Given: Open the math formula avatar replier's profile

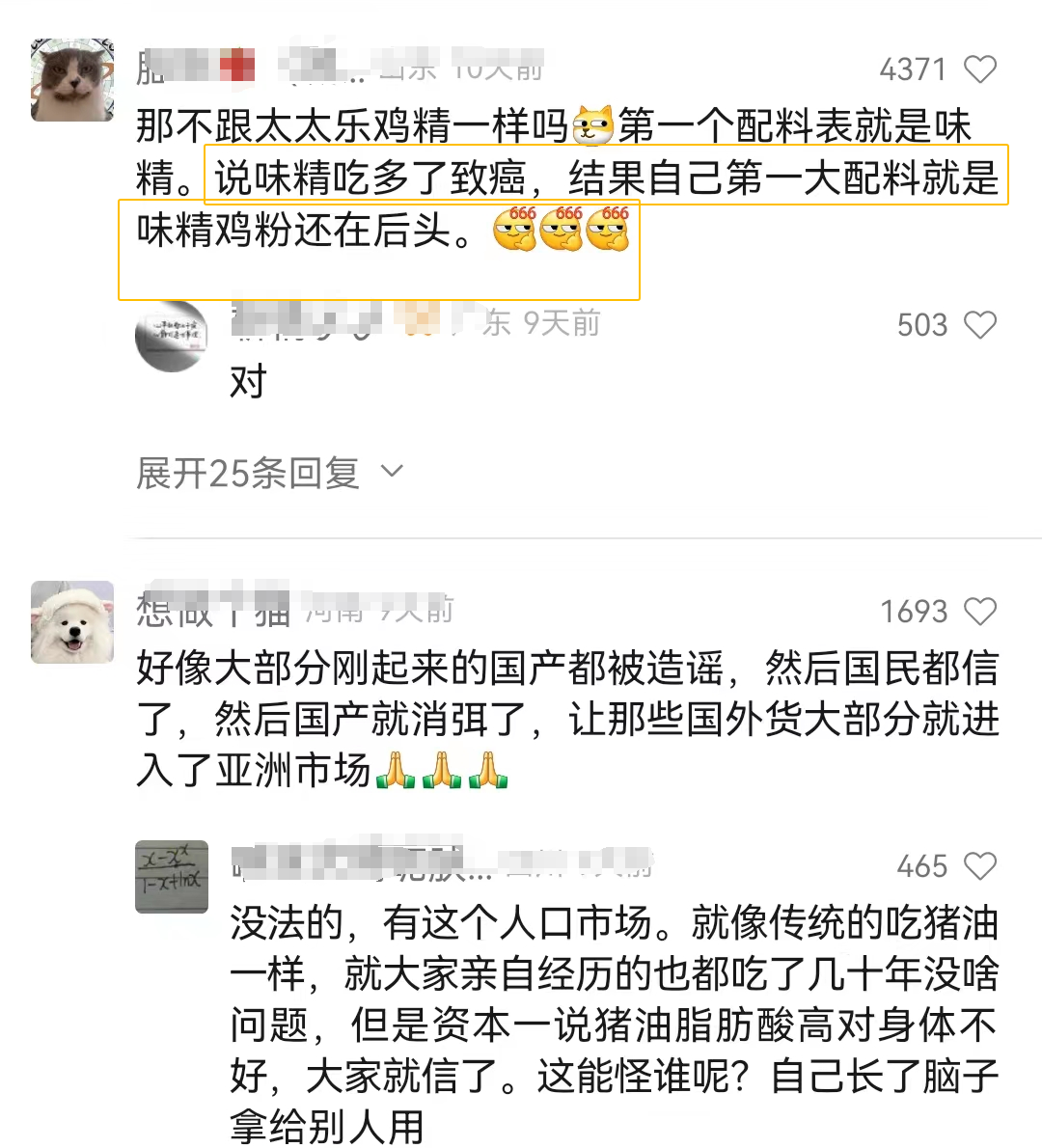Looking at the screenshot, I should 172,876.
